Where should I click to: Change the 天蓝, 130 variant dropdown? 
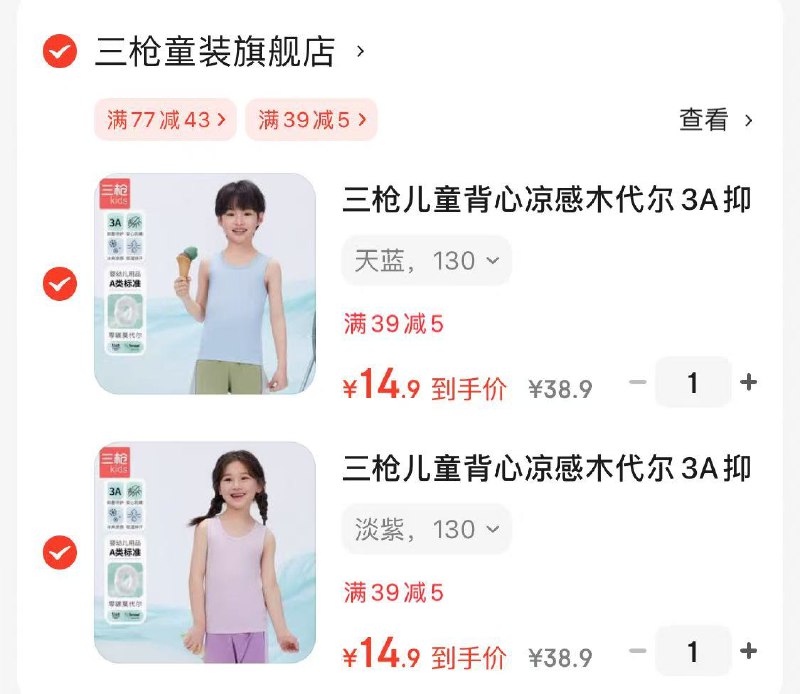(426, 261)
